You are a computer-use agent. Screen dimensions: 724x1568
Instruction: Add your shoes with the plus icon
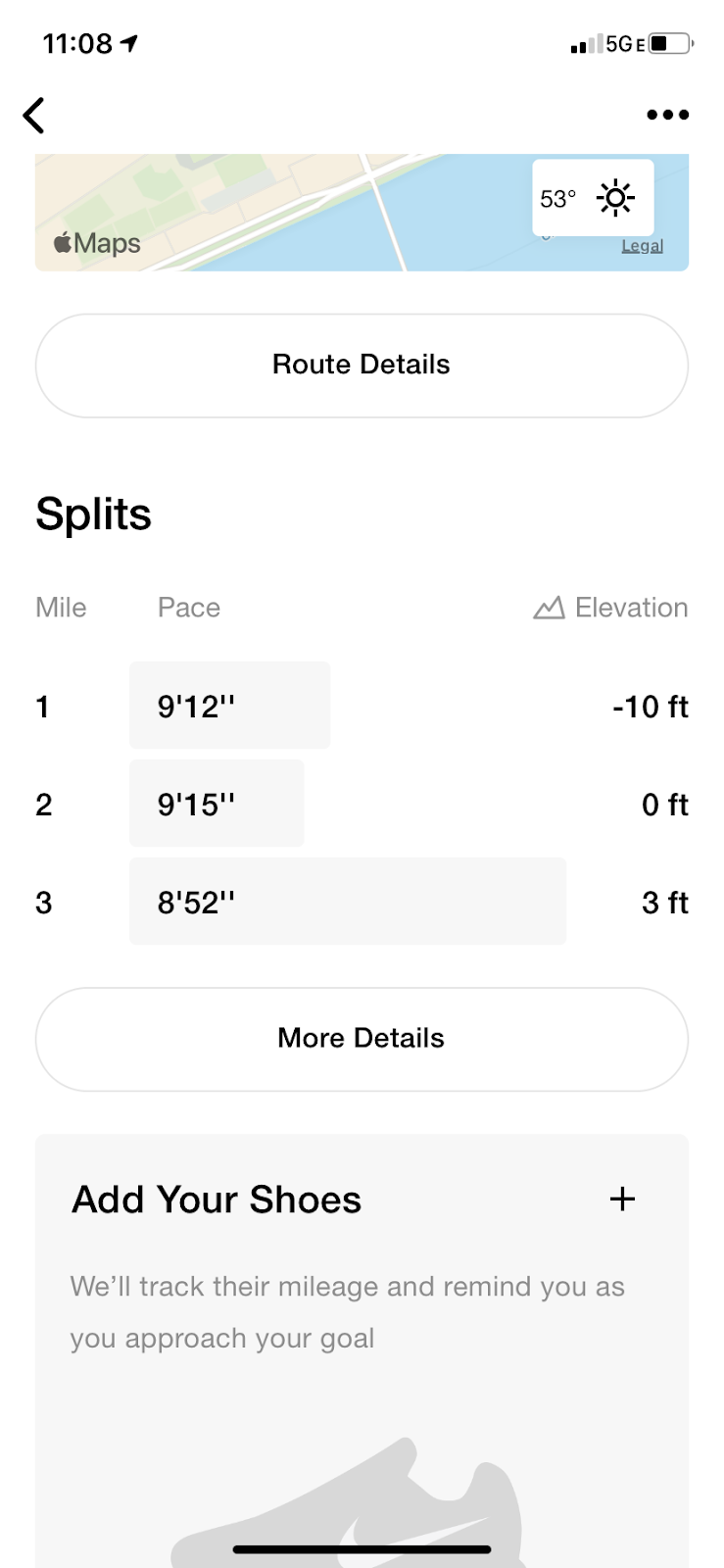pyautogui.click(x=622, y=1199)
